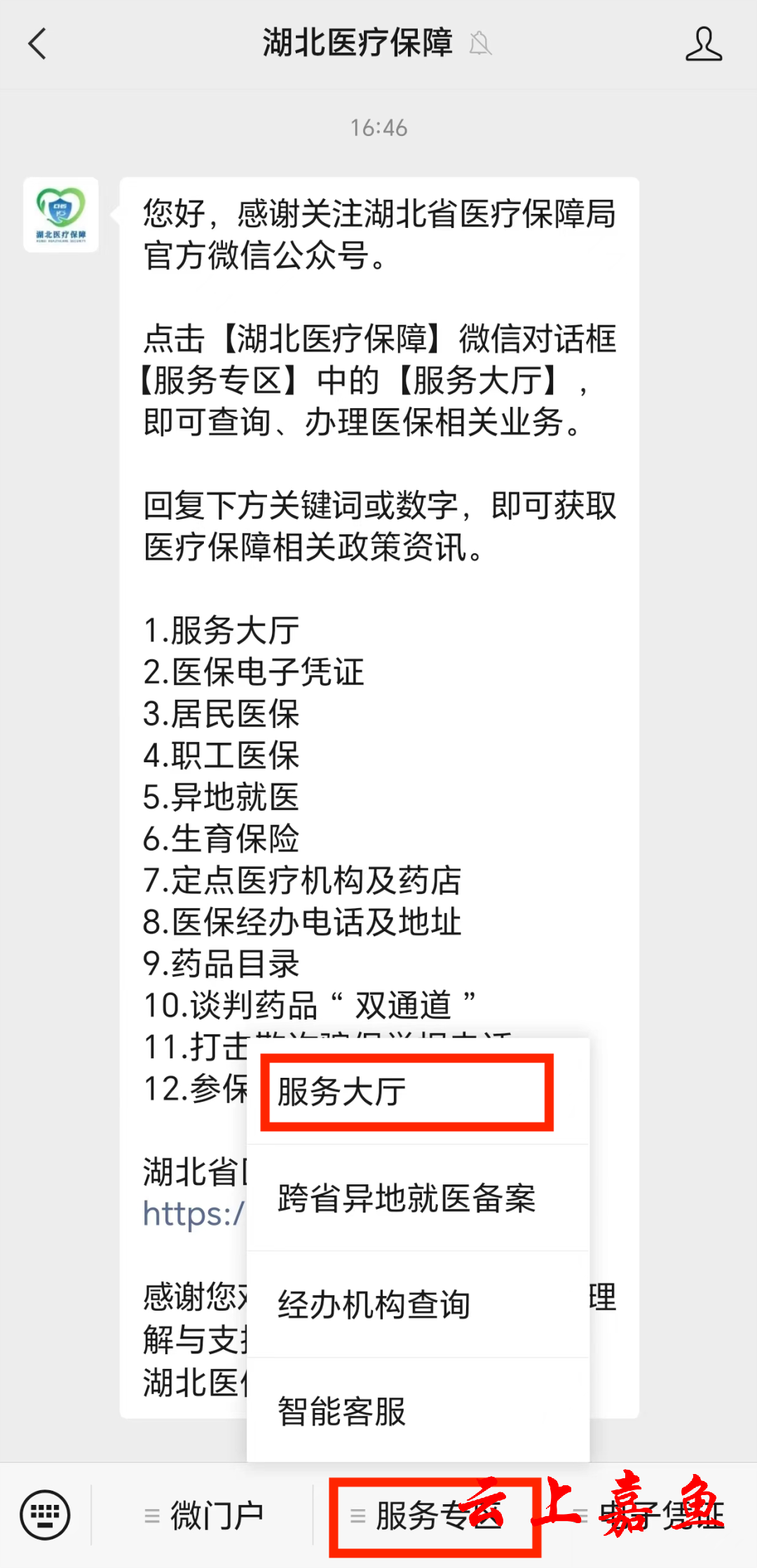This screenshot has width=757, height=1568.
Task: Switch to keyboard input mode
Action: [45, 1515]
